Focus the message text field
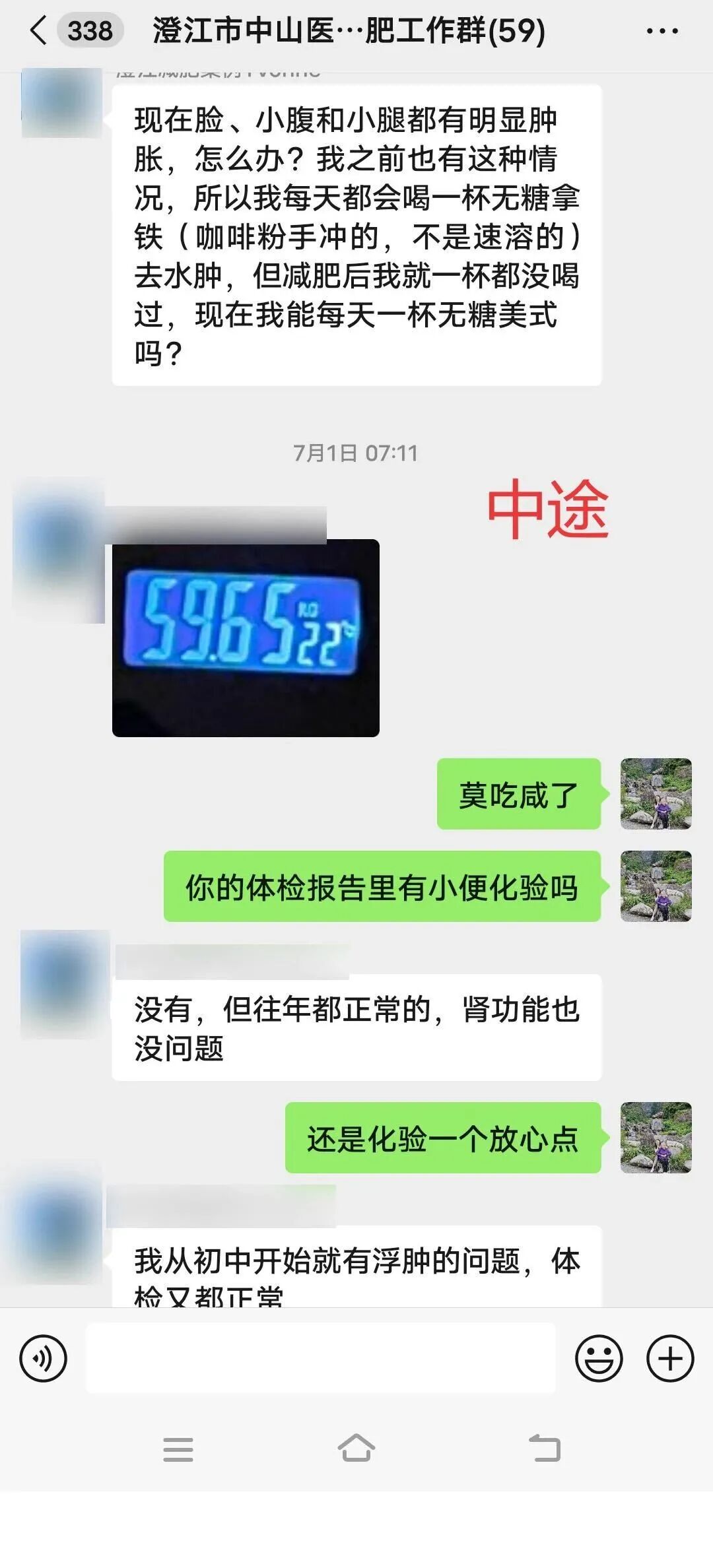 (x=321, y=1358)
